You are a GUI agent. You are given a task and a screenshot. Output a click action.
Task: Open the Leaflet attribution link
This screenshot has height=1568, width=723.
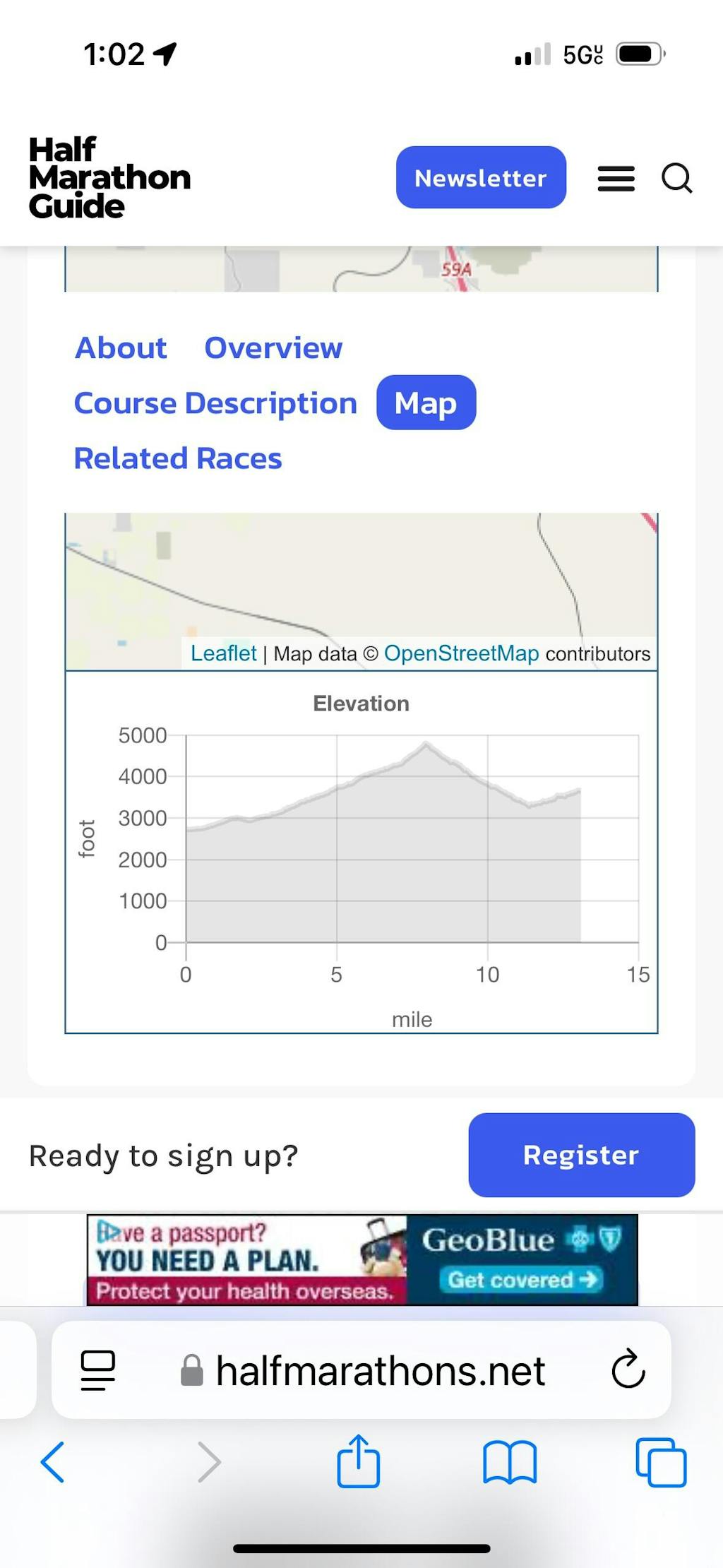pyautogui.click(x=223, y=653)
